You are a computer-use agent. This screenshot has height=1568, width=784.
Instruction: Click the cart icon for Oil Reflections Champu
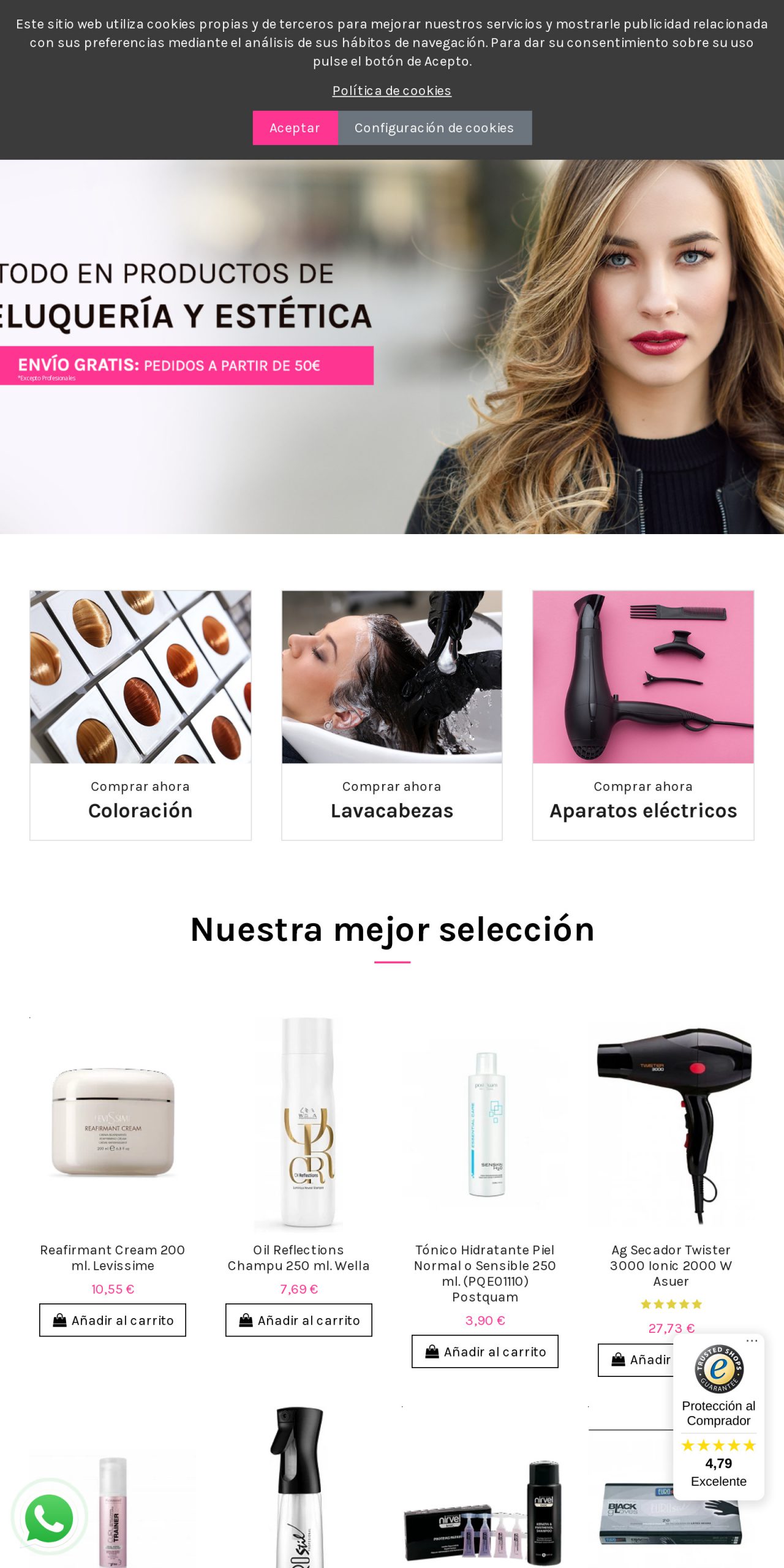coord(245,1320)
